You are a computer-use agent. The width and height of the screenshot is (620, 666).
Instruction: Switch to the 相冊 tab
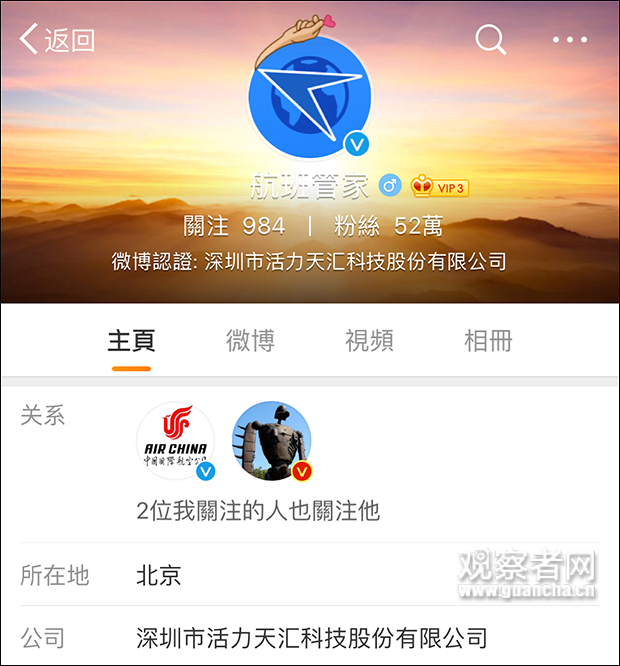[x=488, y=340]
